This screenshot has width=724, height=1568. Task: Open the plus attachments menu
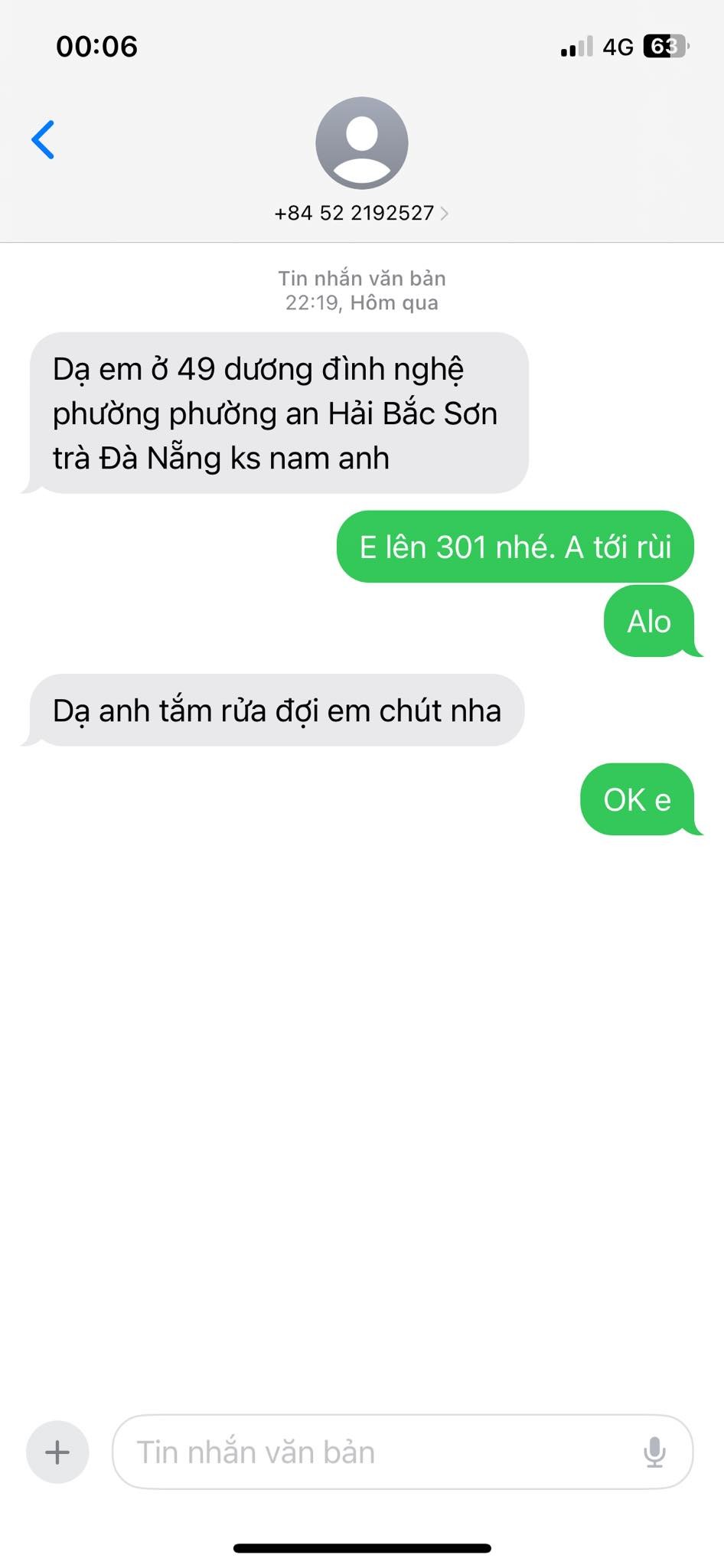pos(57,1452)
